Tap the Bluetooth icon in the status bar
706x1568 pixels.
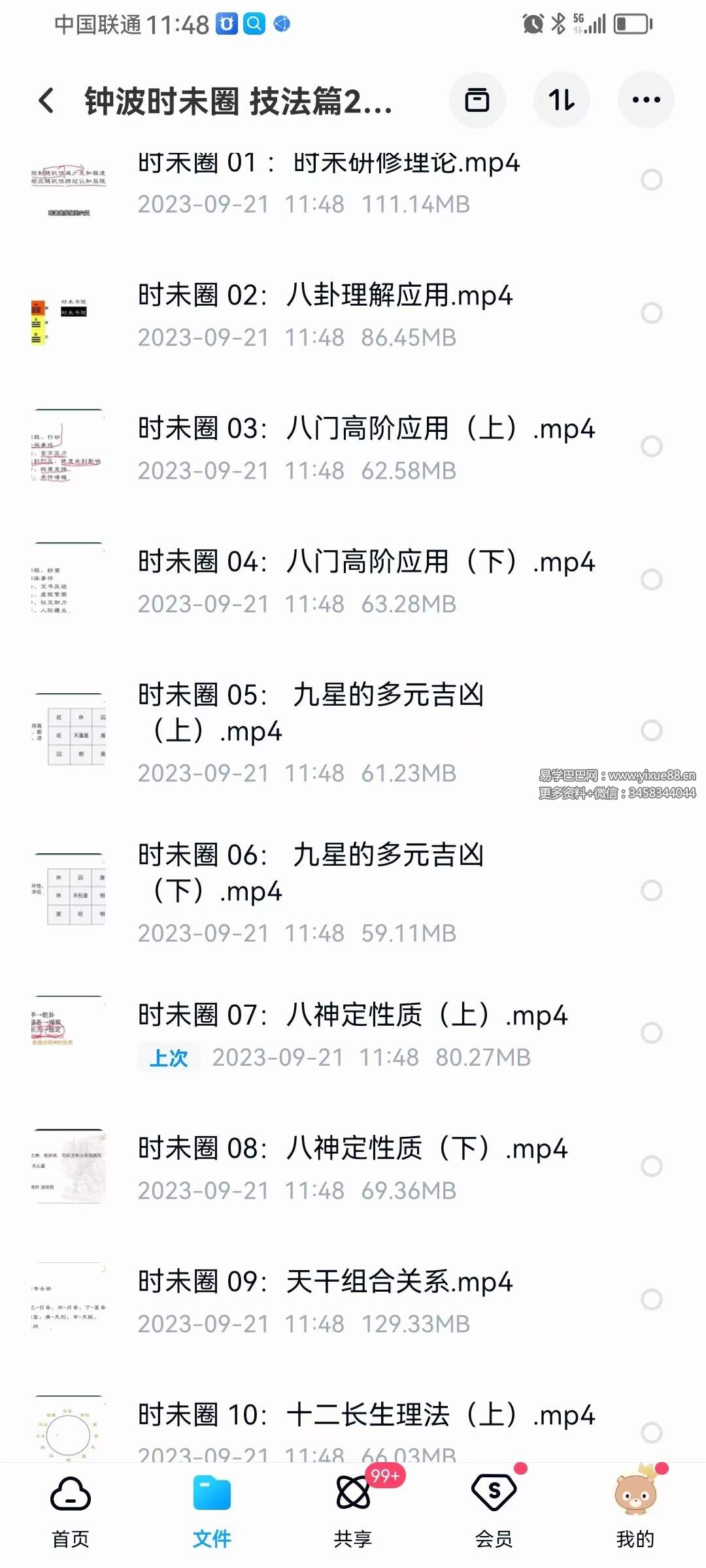pos(560,23)
